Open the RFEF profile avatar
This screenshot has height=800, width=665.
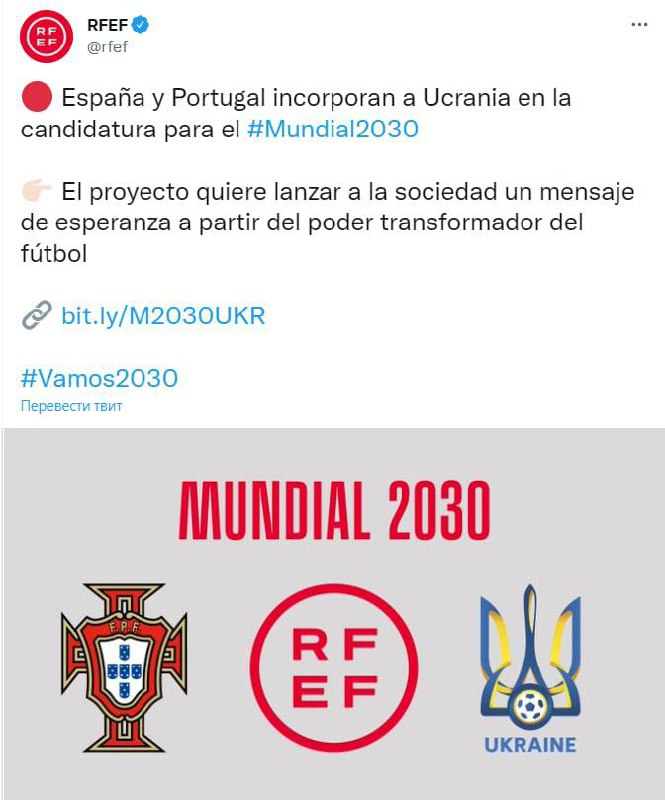click(x=47, y=37)
